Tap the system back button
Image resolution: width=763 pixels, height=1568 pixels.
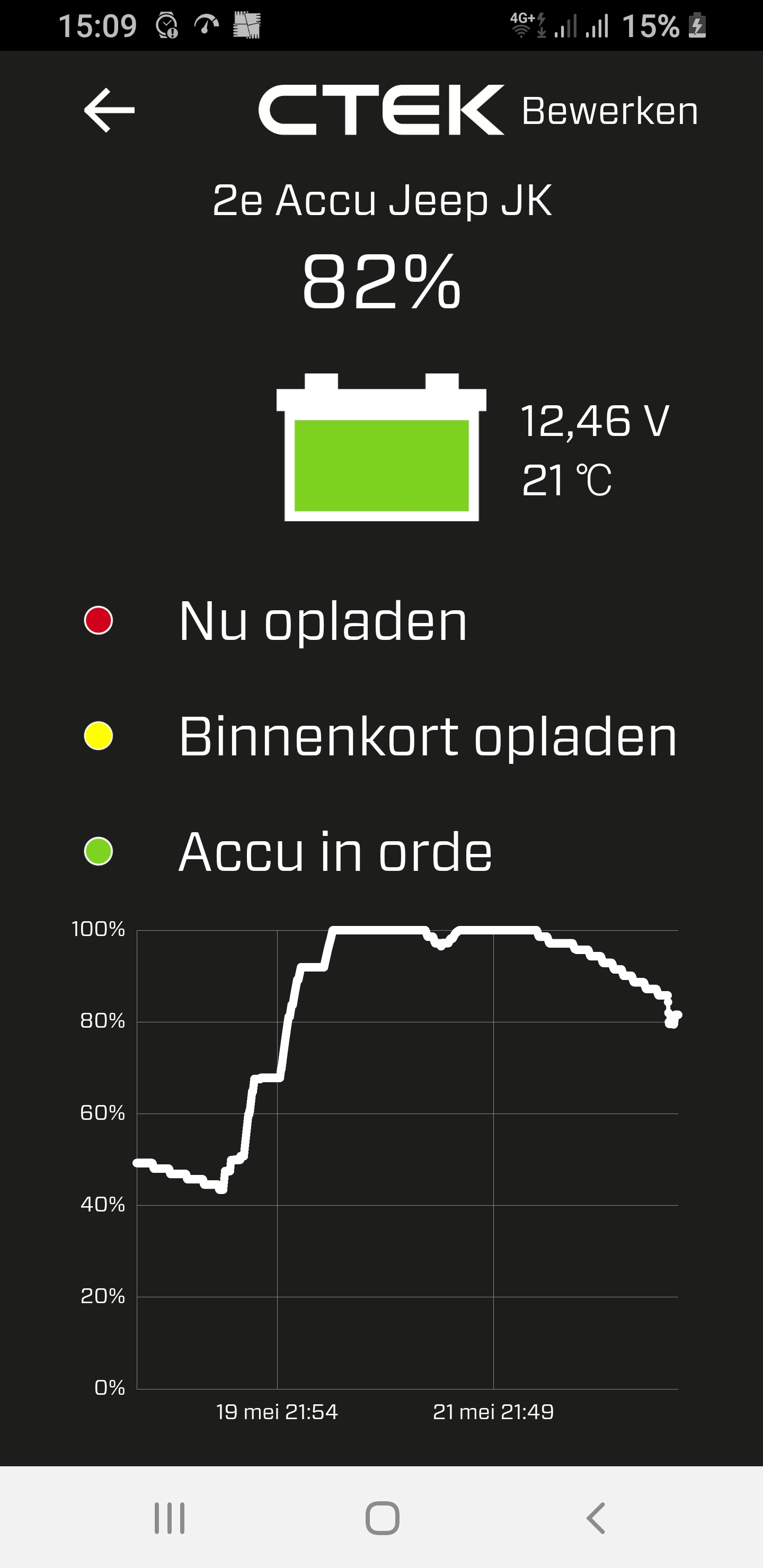point(596,1518)
